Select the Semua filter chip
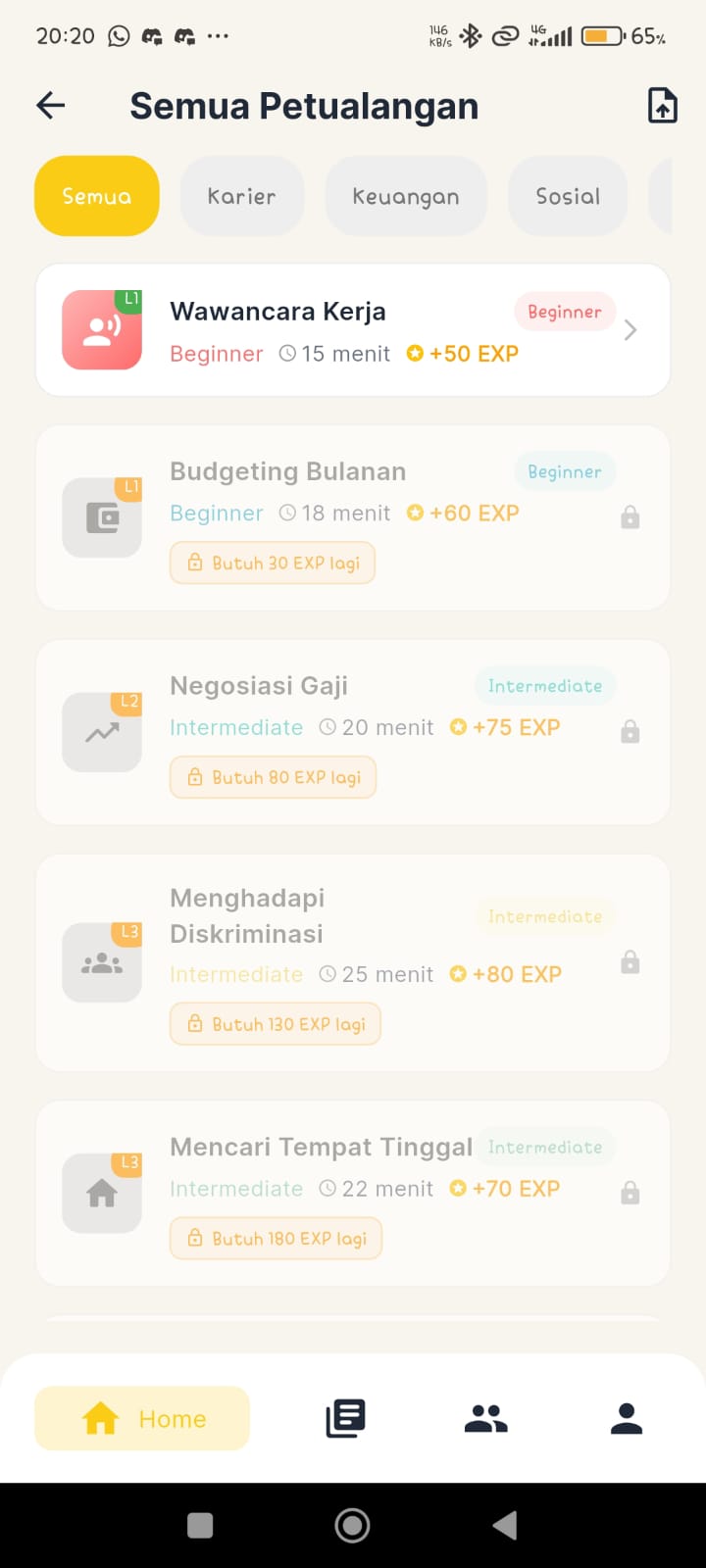This screenshot has width=706, height=1568. pos(96,196)
